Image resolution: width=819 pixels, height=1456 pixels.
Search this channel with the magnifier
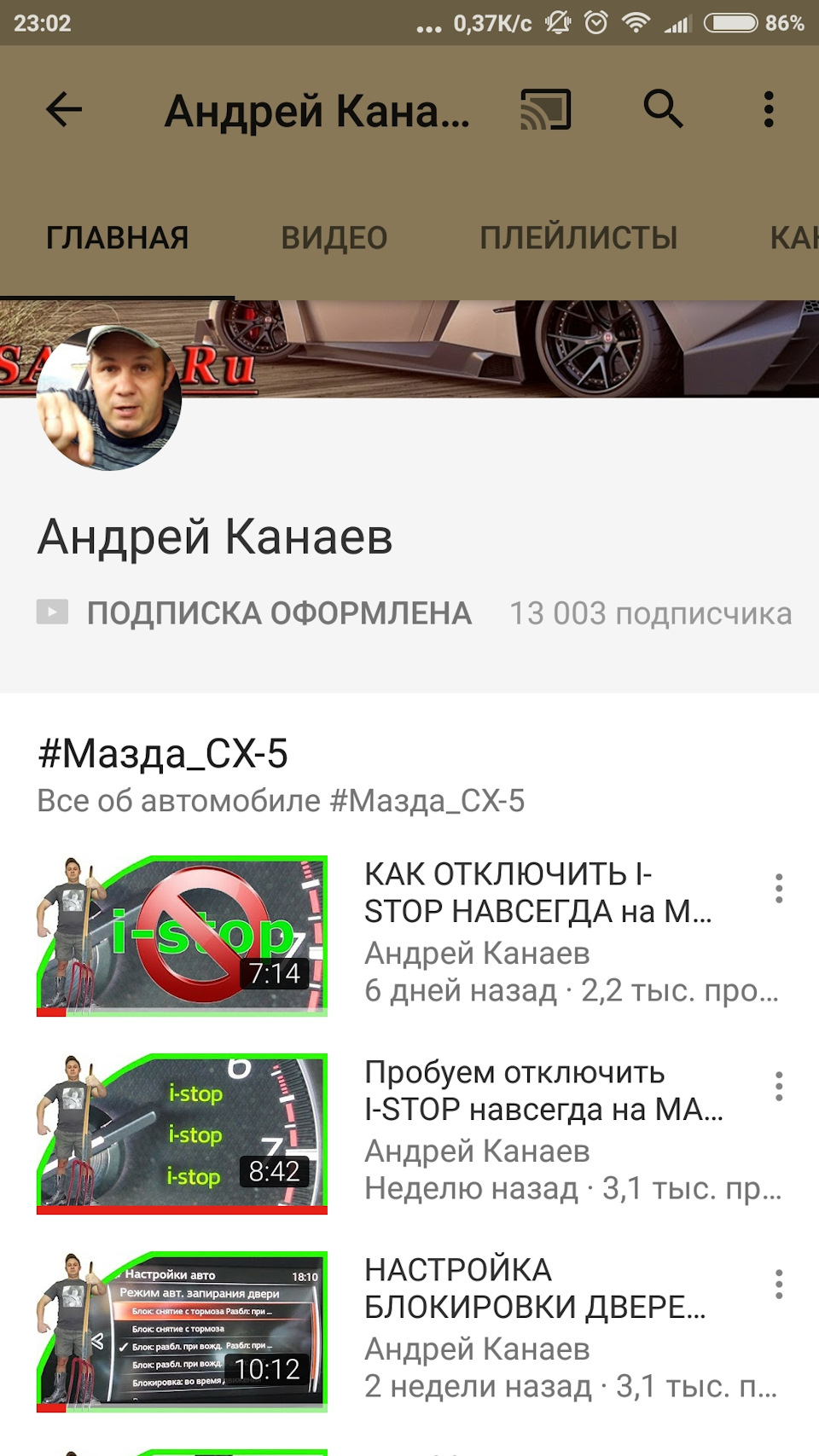tap(663, 109)
